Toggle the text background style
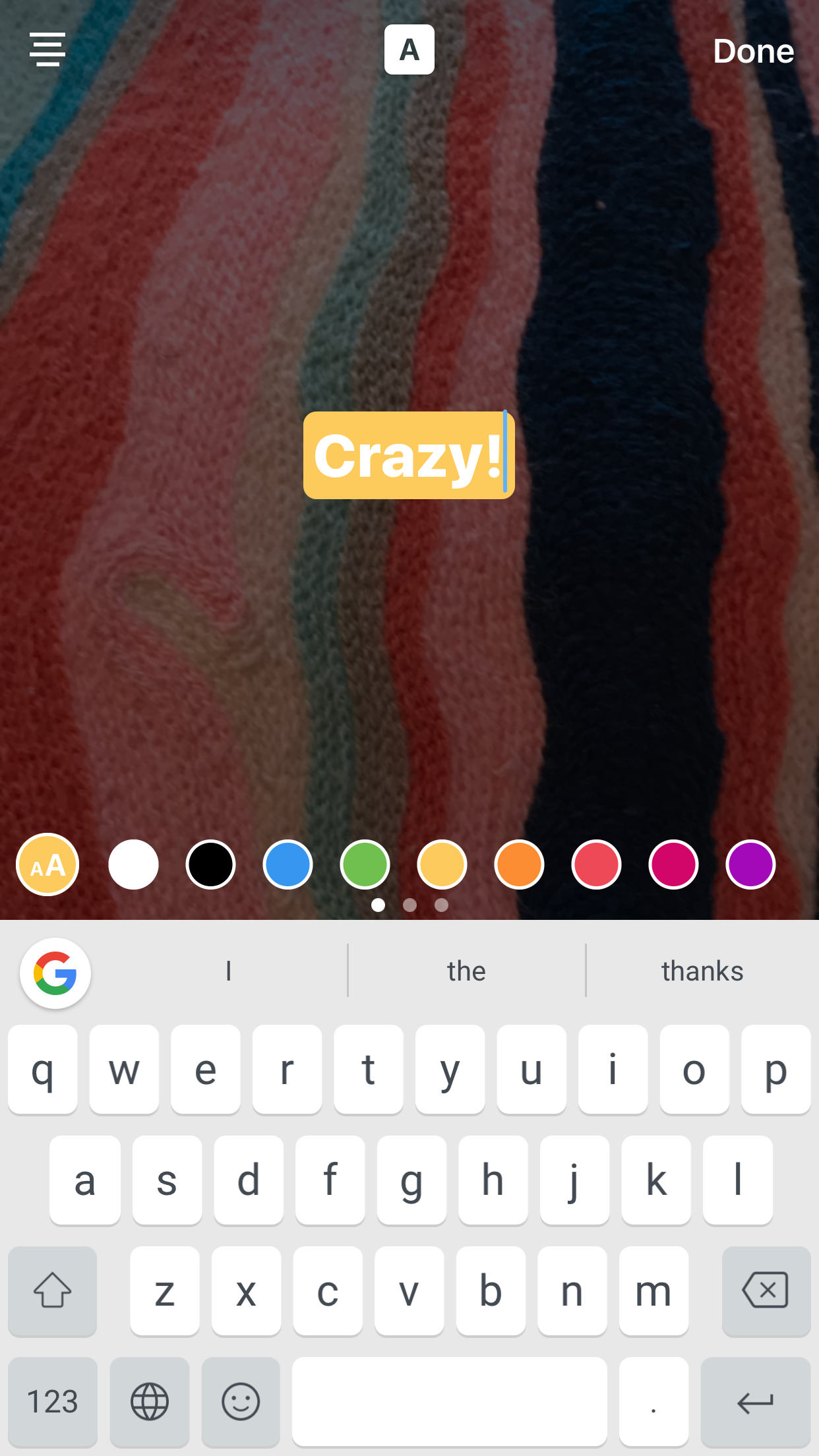This screenshot has width=819, height=1456. point(409,49)
